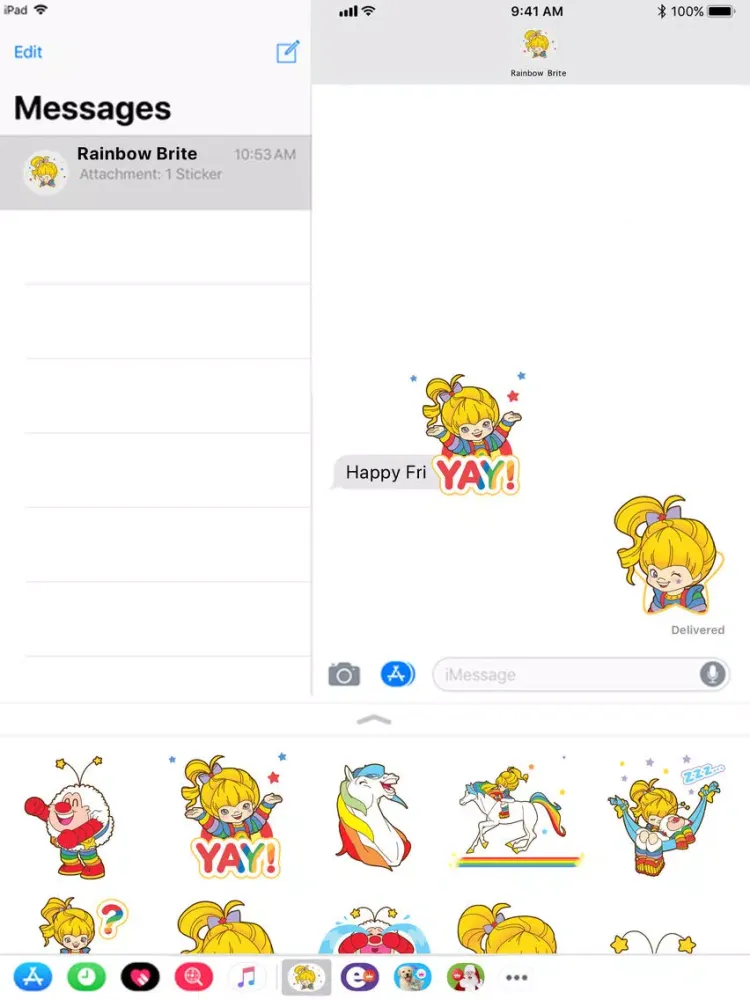Open the Music iMessage app
The width and height of the screenshot is (750, 1000).
[247, 977]
